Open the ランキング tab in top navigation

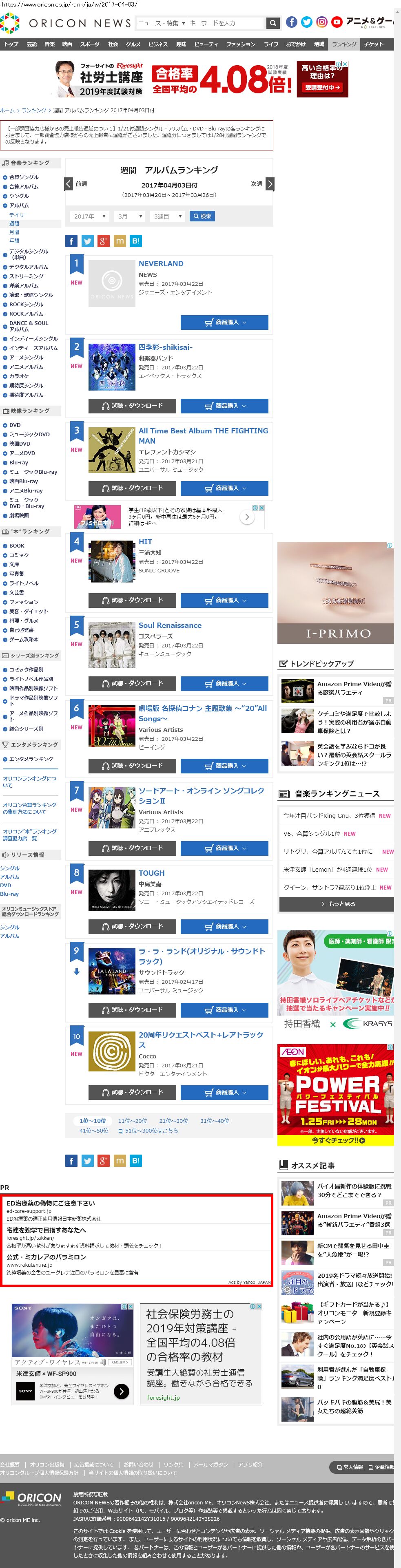tap(344, 44)
